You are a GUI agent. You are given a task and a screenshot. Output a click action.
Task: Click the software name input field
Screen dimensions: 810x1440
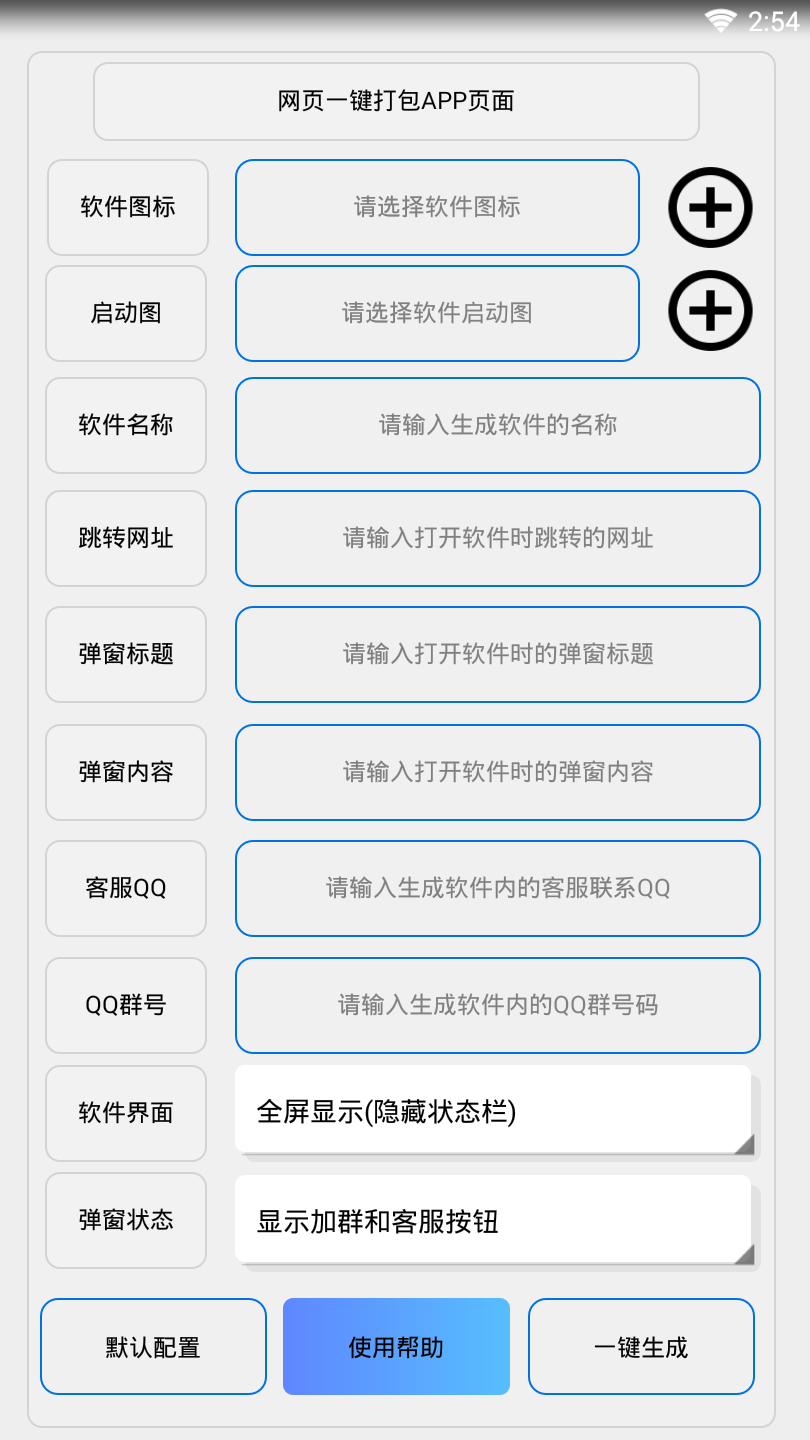(497, 425)
